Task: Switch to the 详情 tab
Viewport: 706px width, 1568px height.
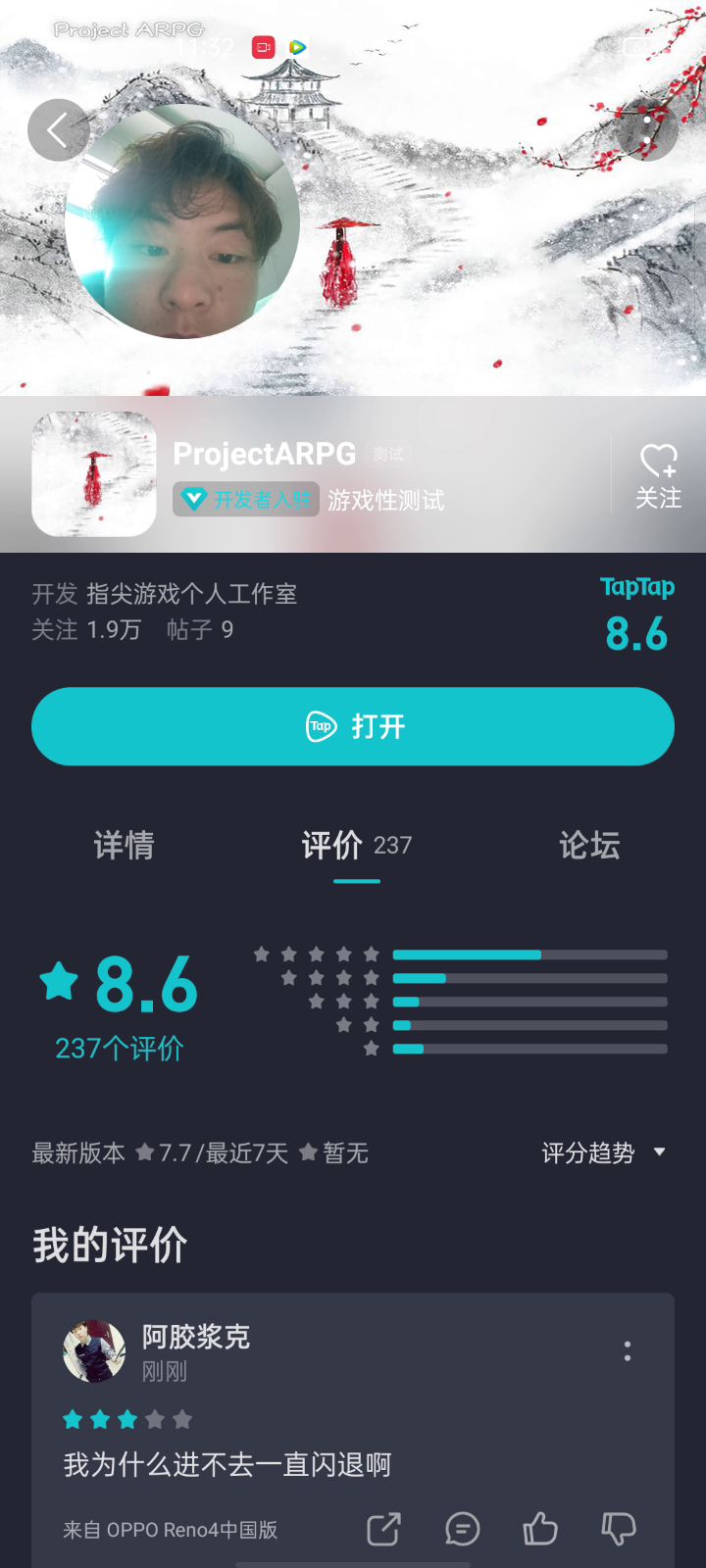Action: coord(124,845)
